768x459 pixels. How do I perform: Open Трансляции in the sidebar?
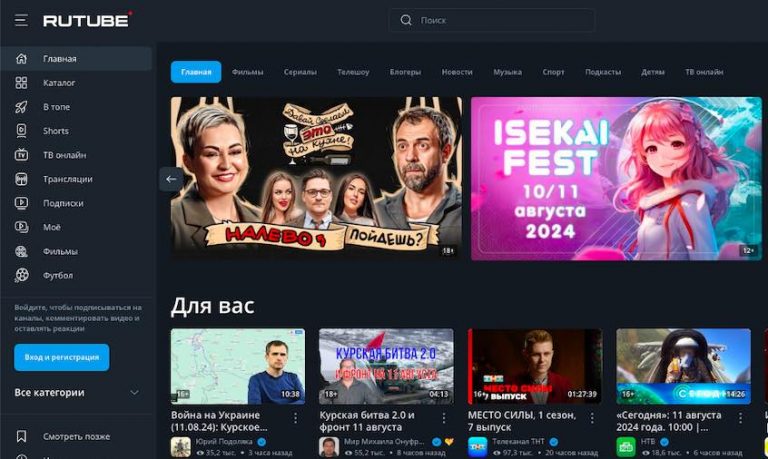[x=67, y=179]
